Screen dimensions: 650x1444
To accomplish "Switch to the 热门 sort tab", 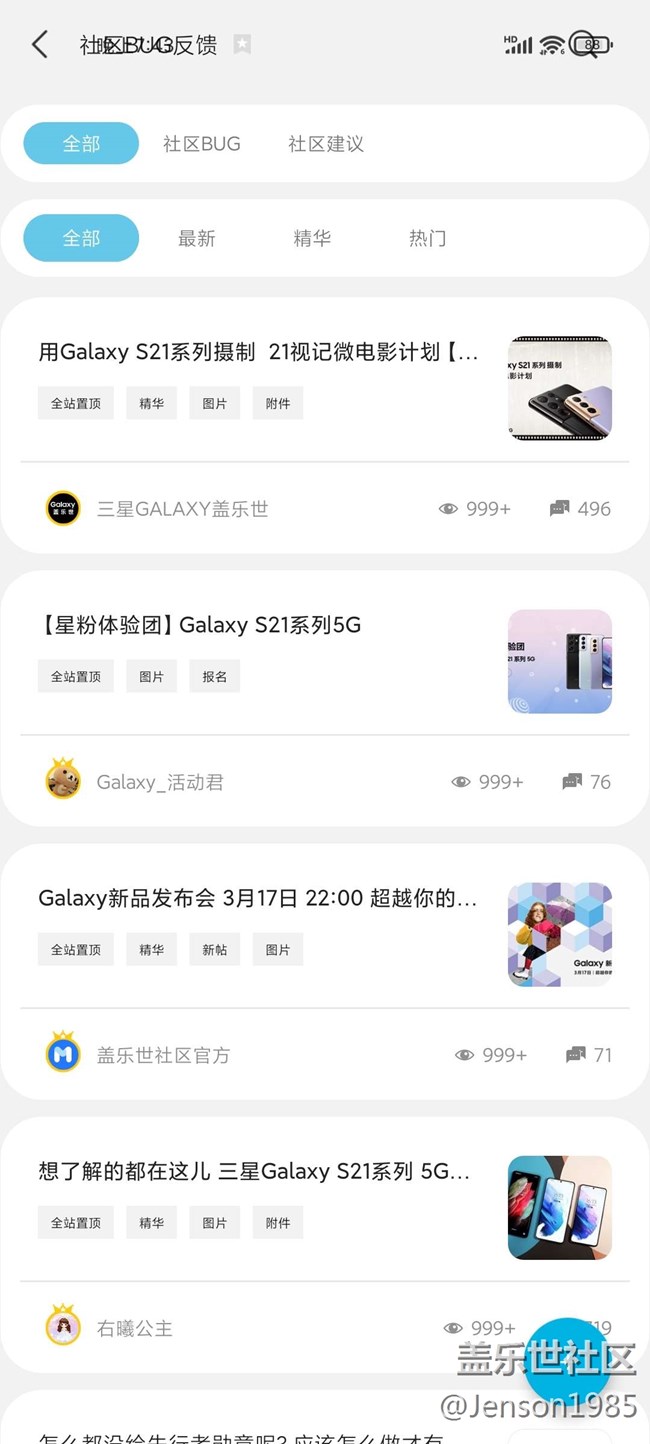I will (x=427, y=238).
